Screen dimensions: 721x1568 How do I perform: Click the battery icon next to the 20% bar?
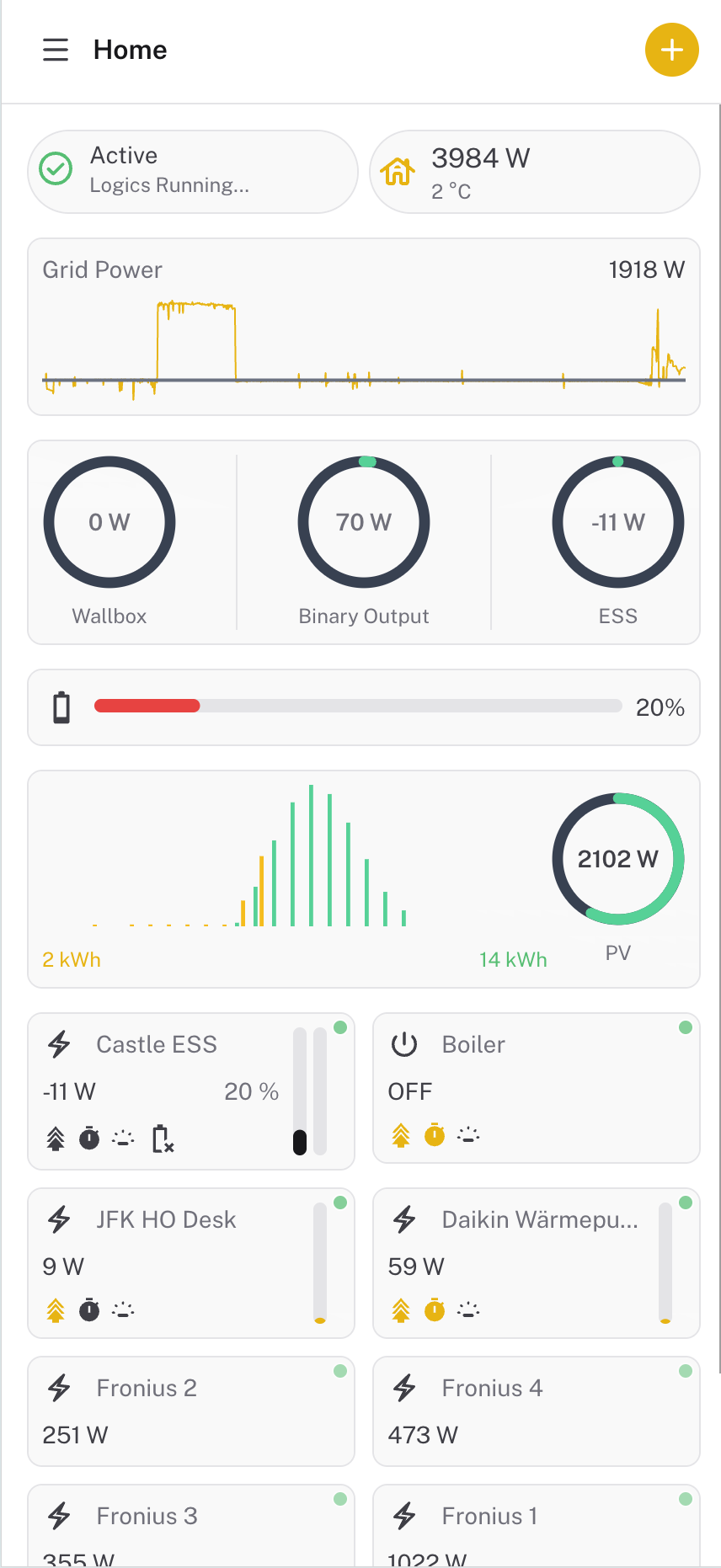60,707
